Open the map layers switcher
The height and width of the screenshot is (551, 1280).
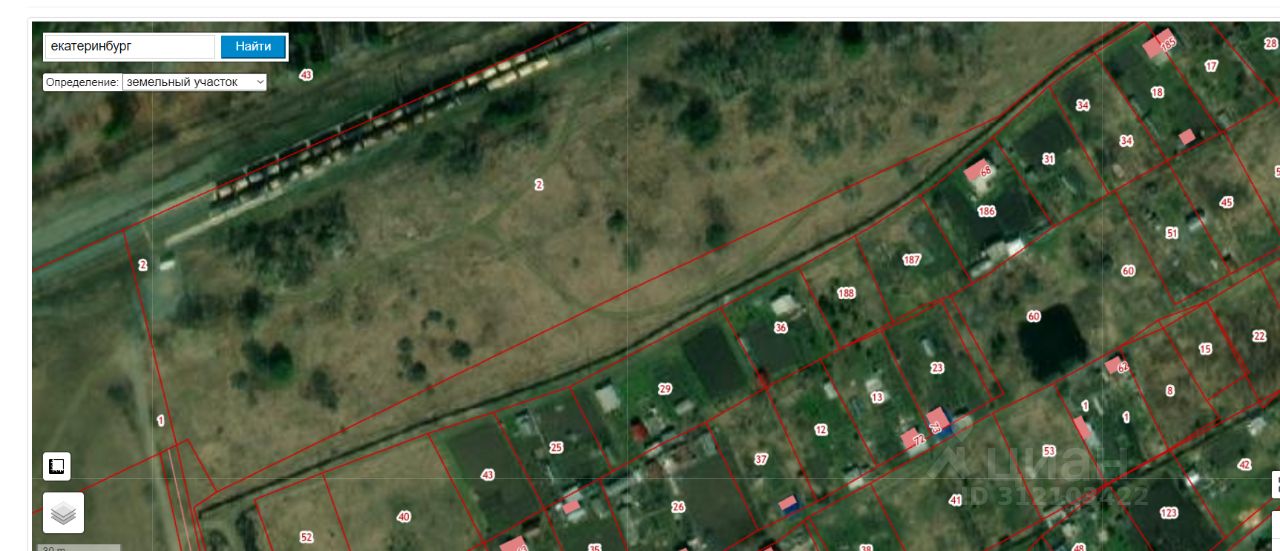point(63,513)
